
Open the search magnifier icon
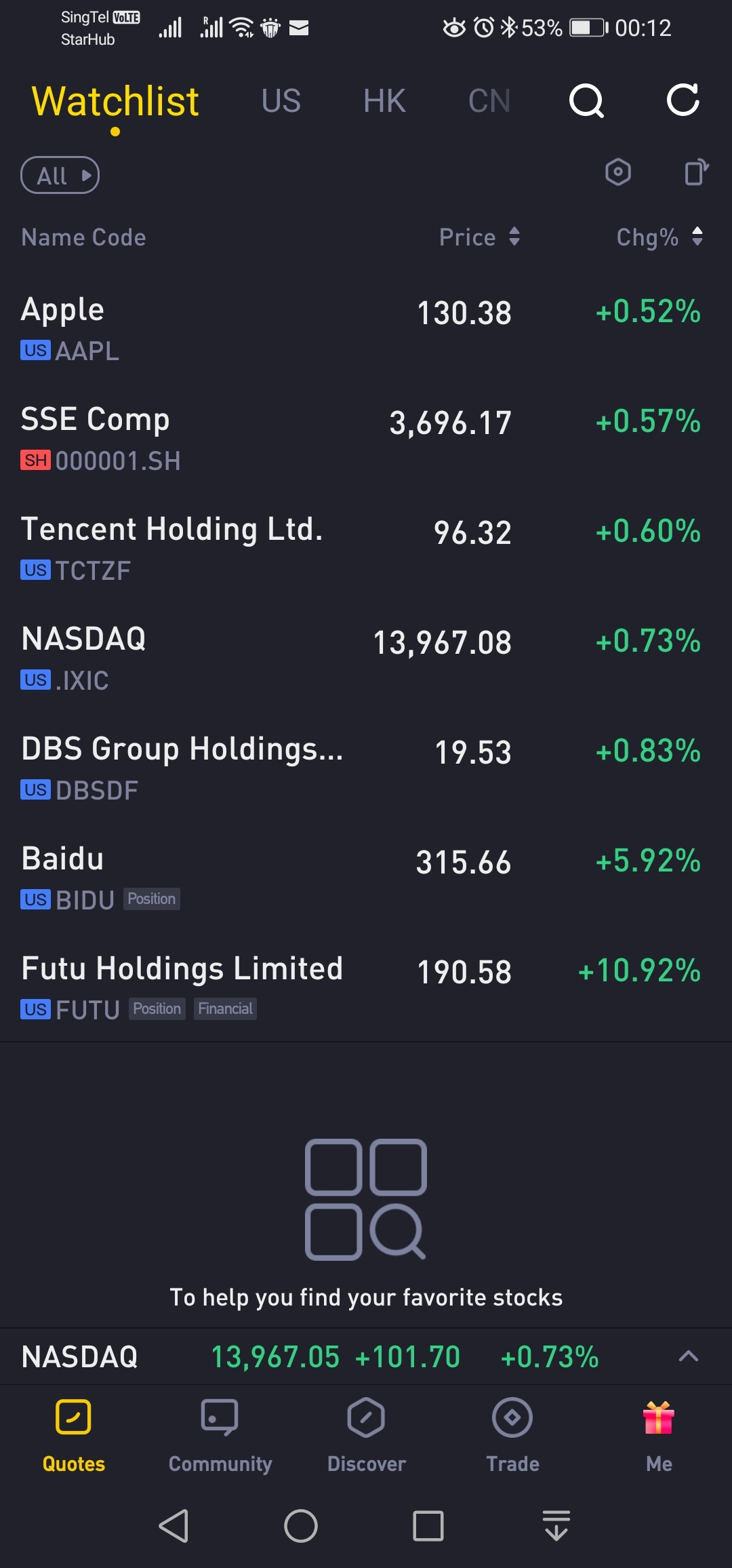(x=586, y=101)
